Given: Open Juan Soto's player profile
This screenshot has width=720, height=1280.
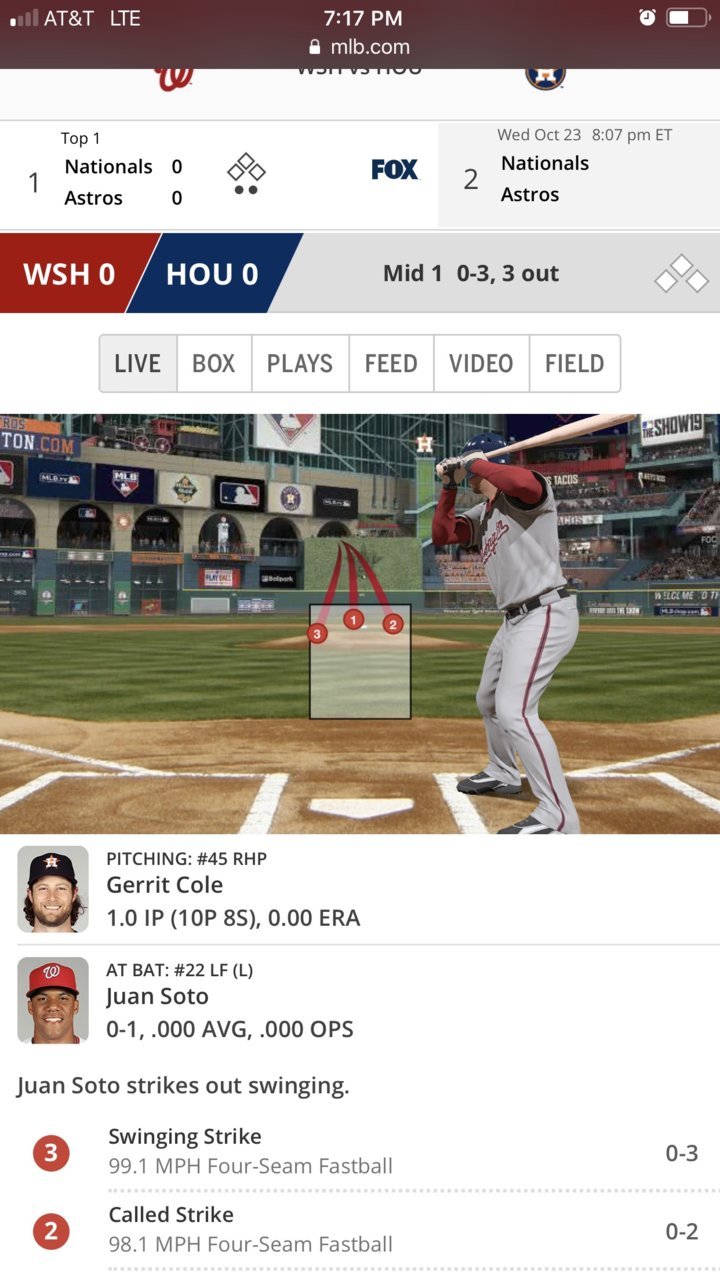Looking at the screenshot, I should tap(157, 997).
